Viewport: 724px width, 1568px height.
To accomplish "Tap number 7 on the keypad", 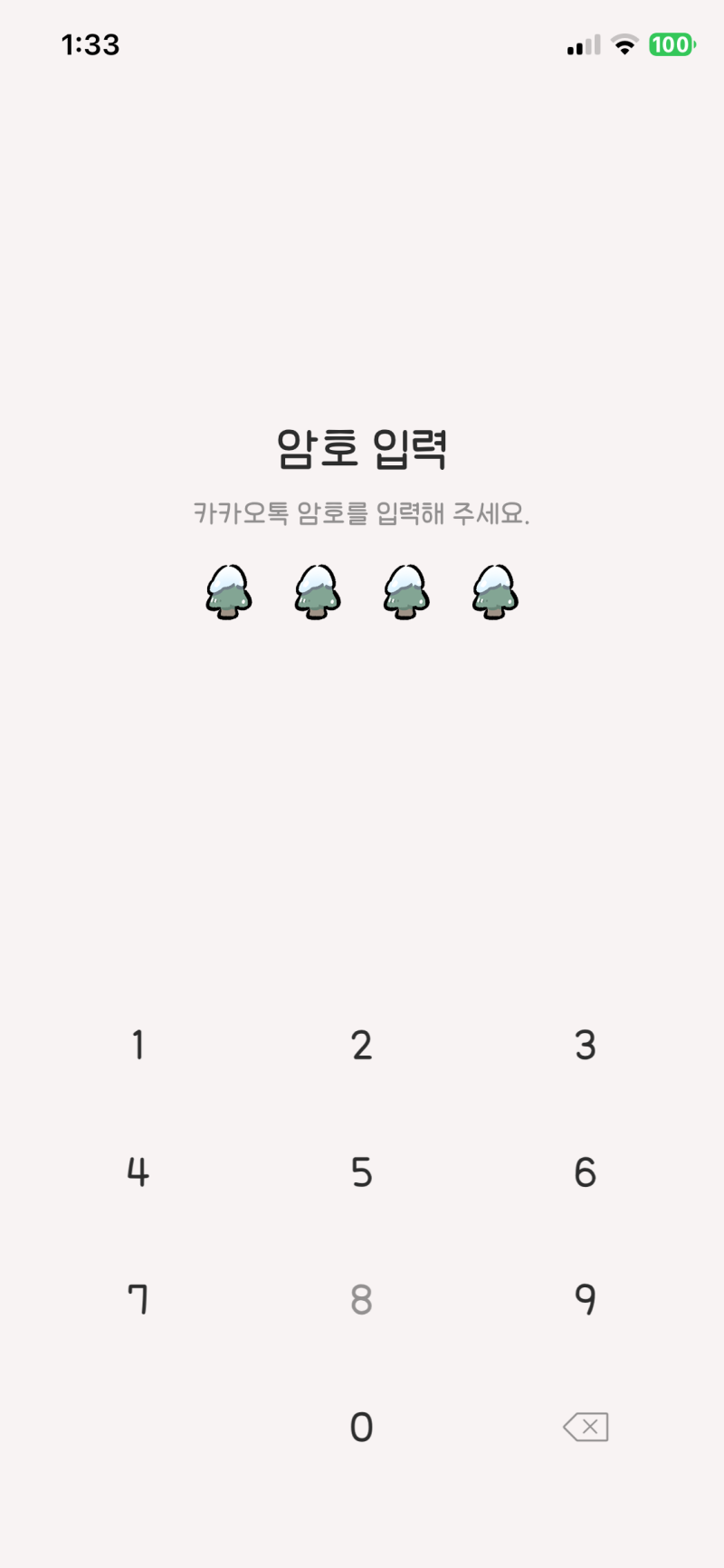I will (138, 1300).
